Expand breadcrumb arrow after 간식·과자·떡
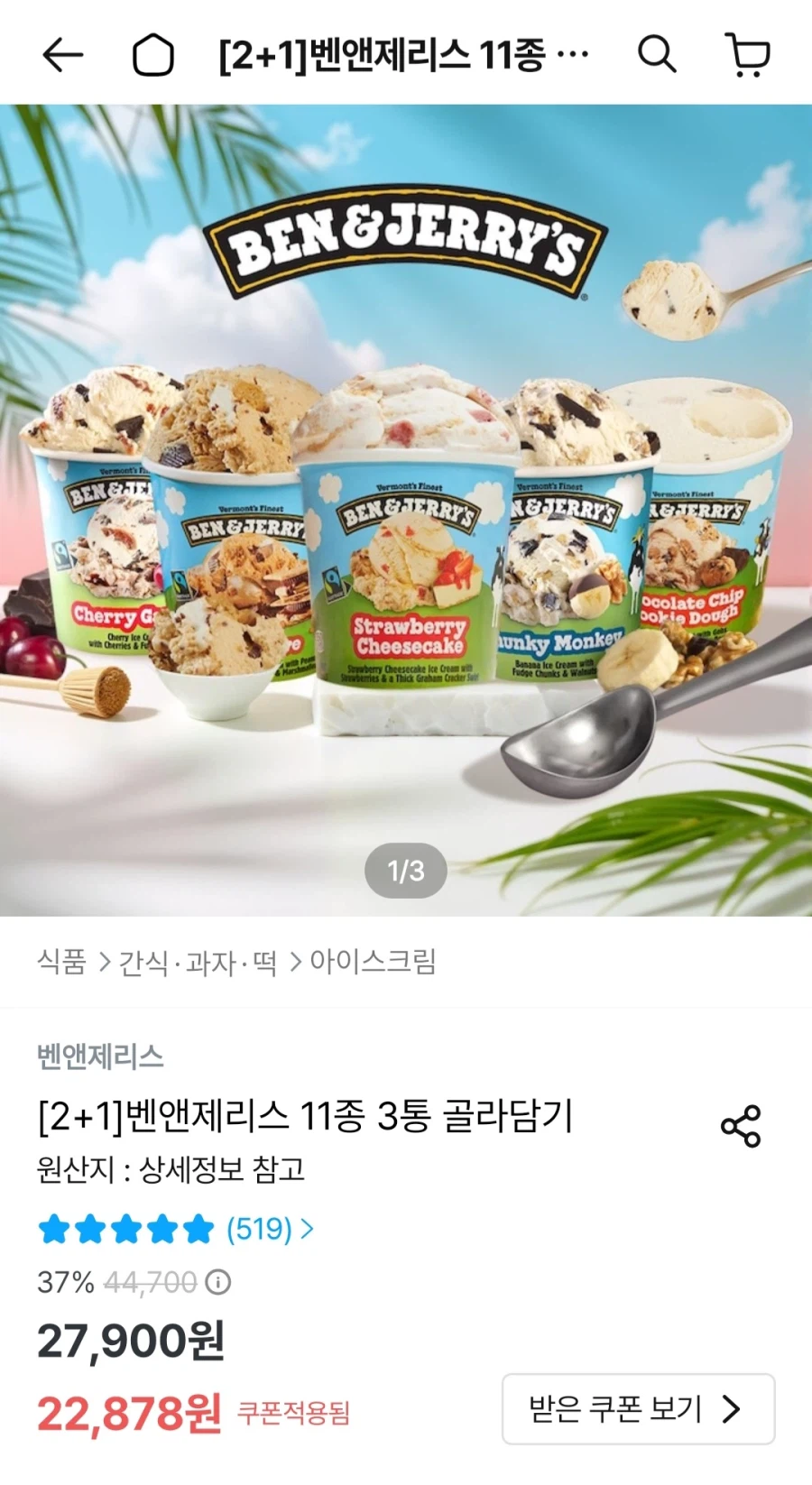The width and height of the screenshot is (812, 1485). pos(296,964)
